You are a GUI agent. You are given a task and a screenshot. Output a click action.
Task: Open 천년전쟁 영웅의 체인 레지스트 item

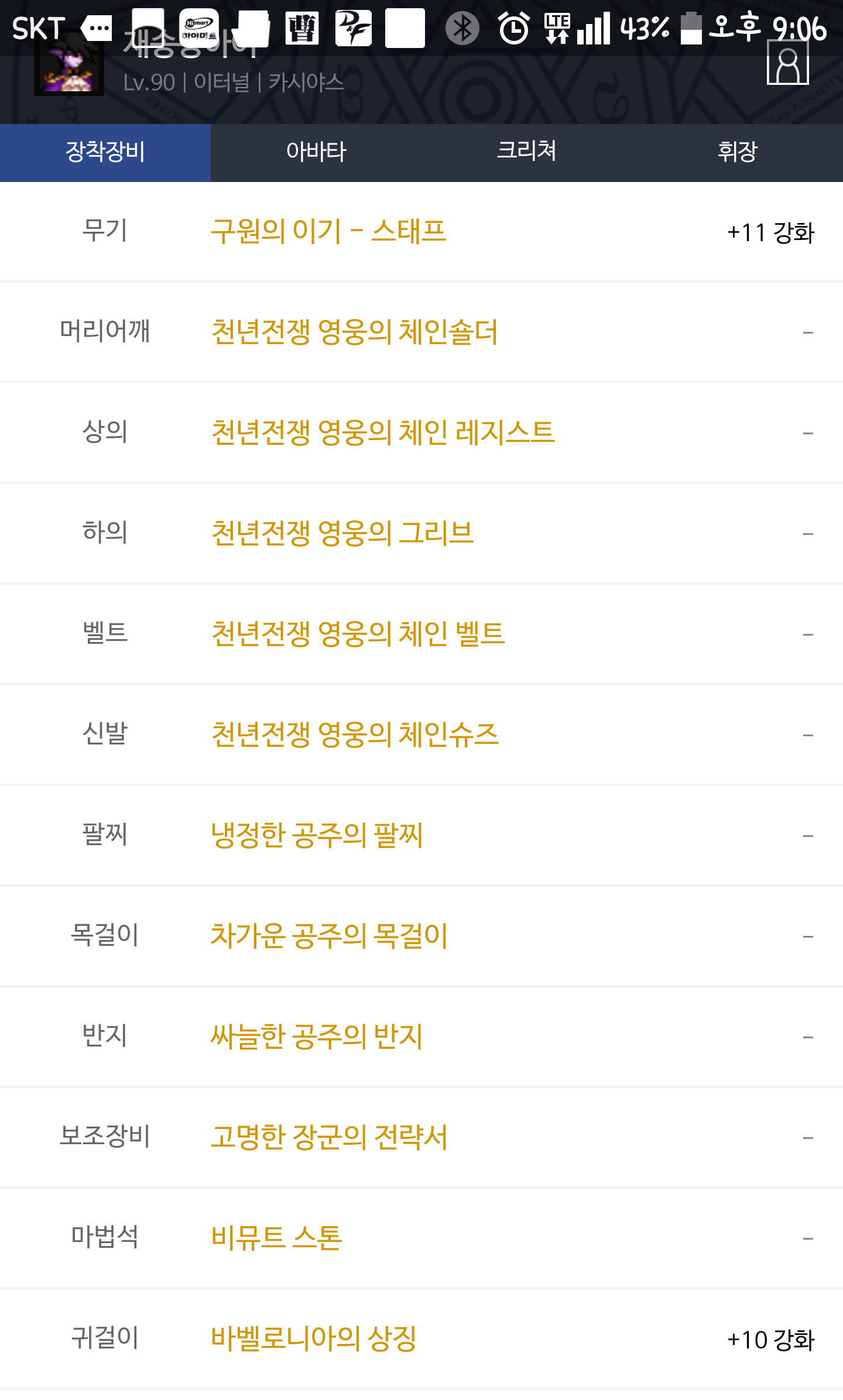point(383,433)
